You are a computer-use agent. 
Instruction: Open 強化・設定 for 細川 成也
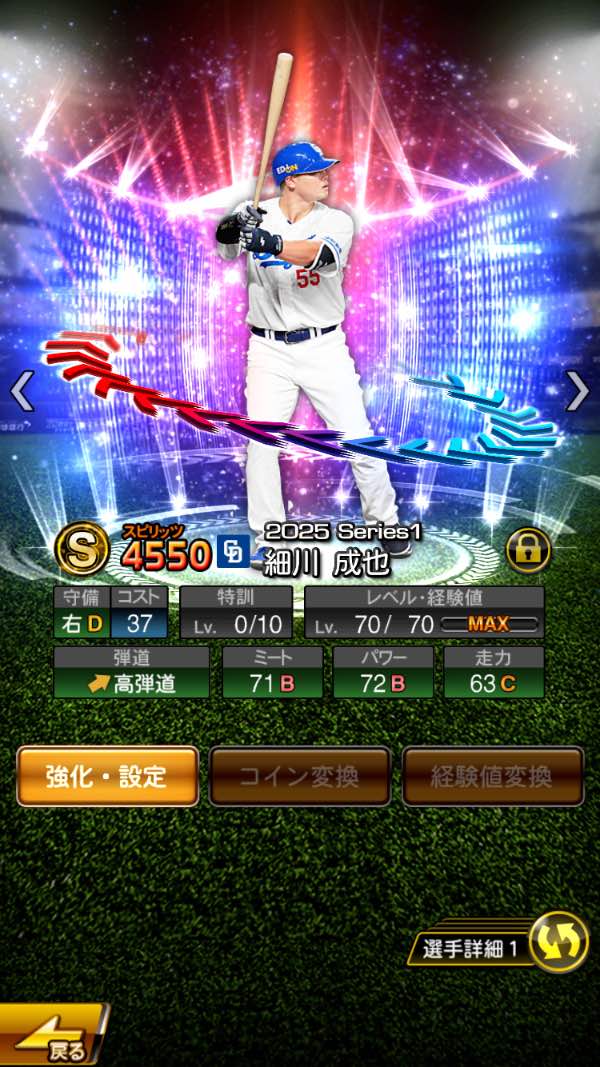[x=107, y=775]
